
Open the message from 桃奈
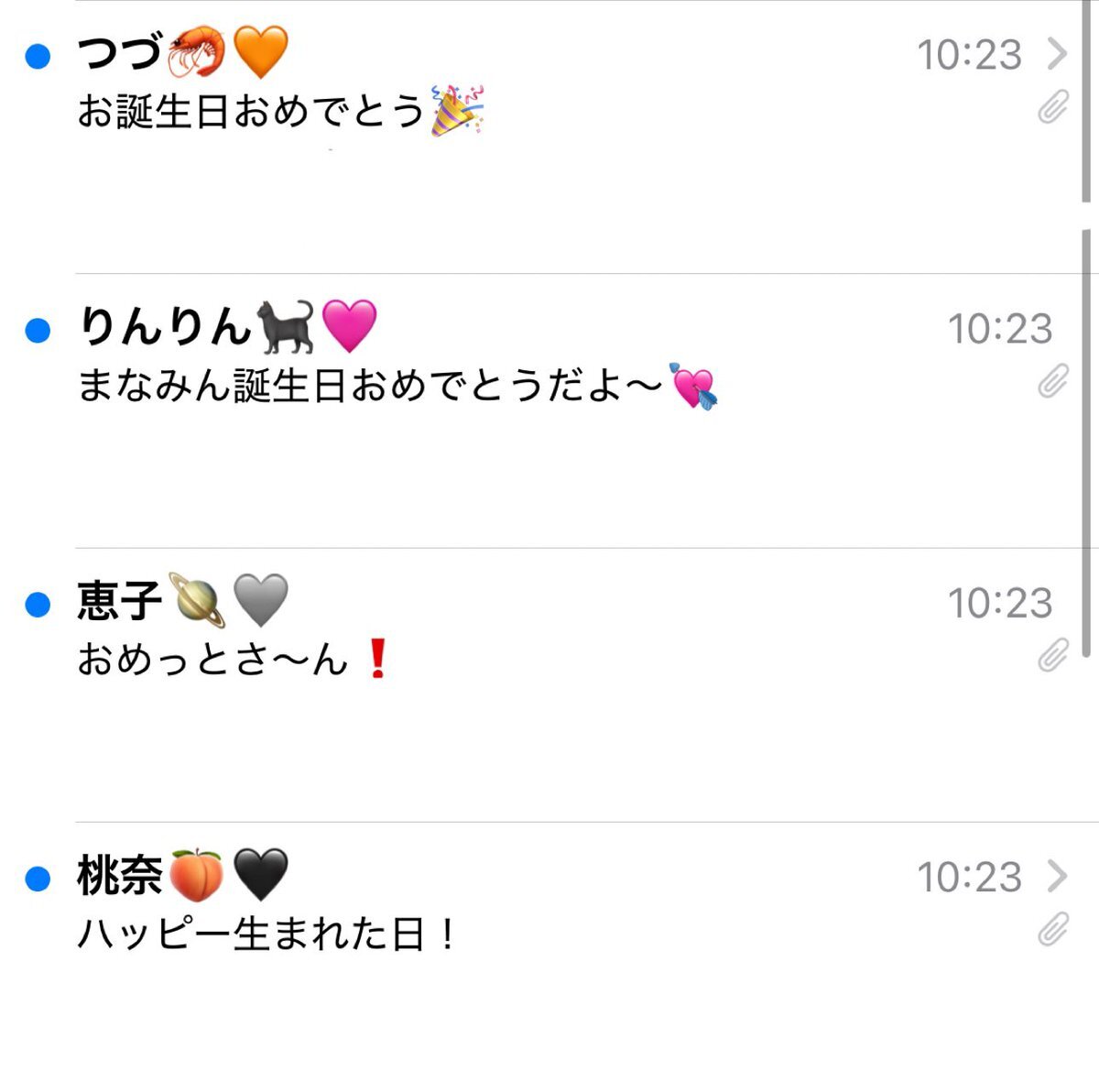click(x=458, y=933)
